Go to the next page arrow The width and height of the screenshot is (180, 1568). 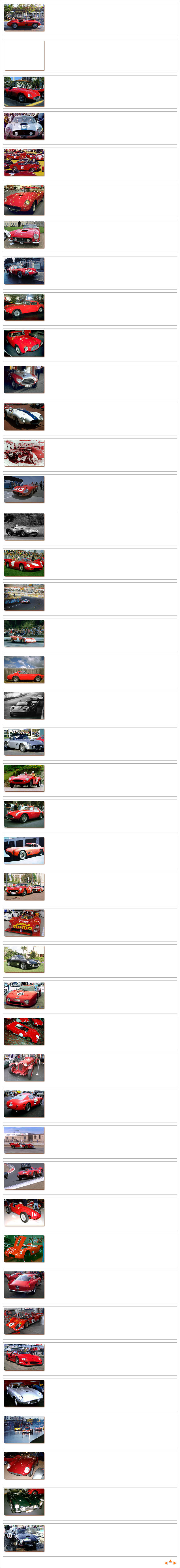[175, 1563]
